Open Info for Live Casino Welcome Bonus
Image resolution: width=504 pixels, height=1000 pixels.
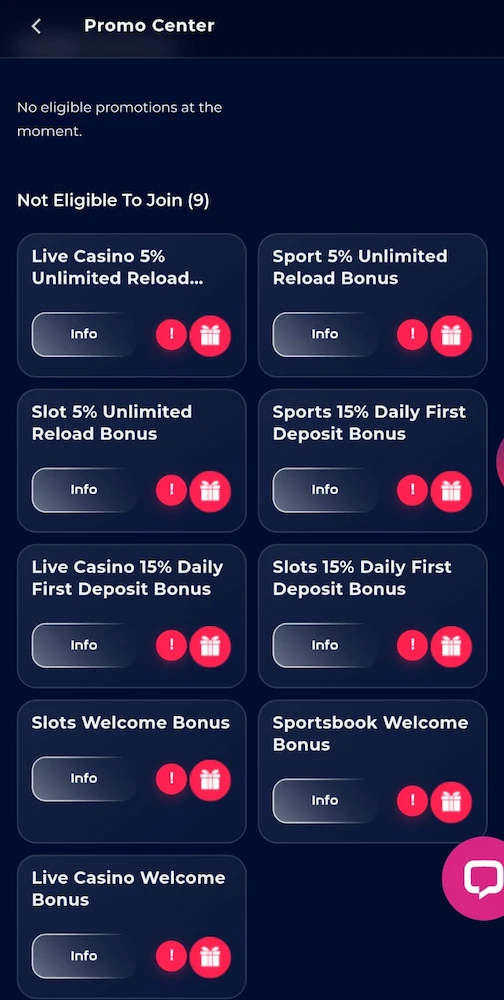(84, 956)
